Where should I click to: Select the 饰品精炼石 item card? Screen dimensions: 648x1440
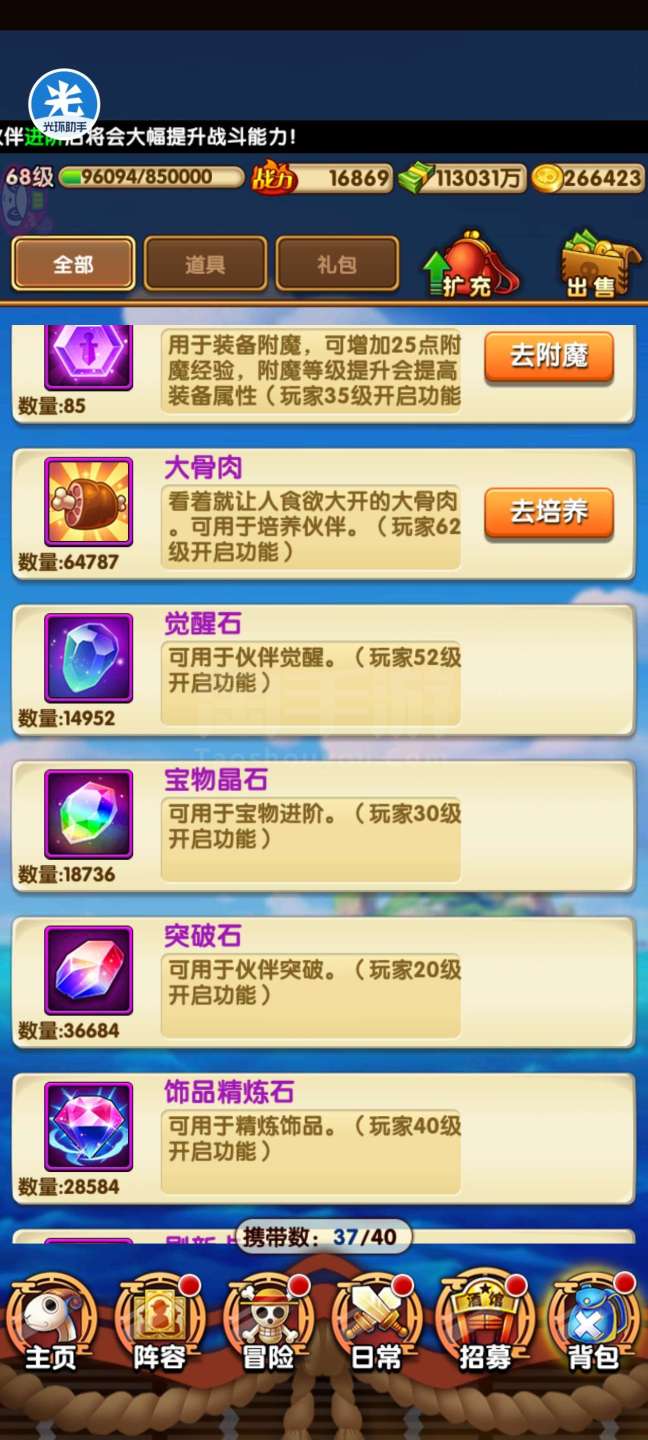pyautogui.click(x=323, y=1136)
